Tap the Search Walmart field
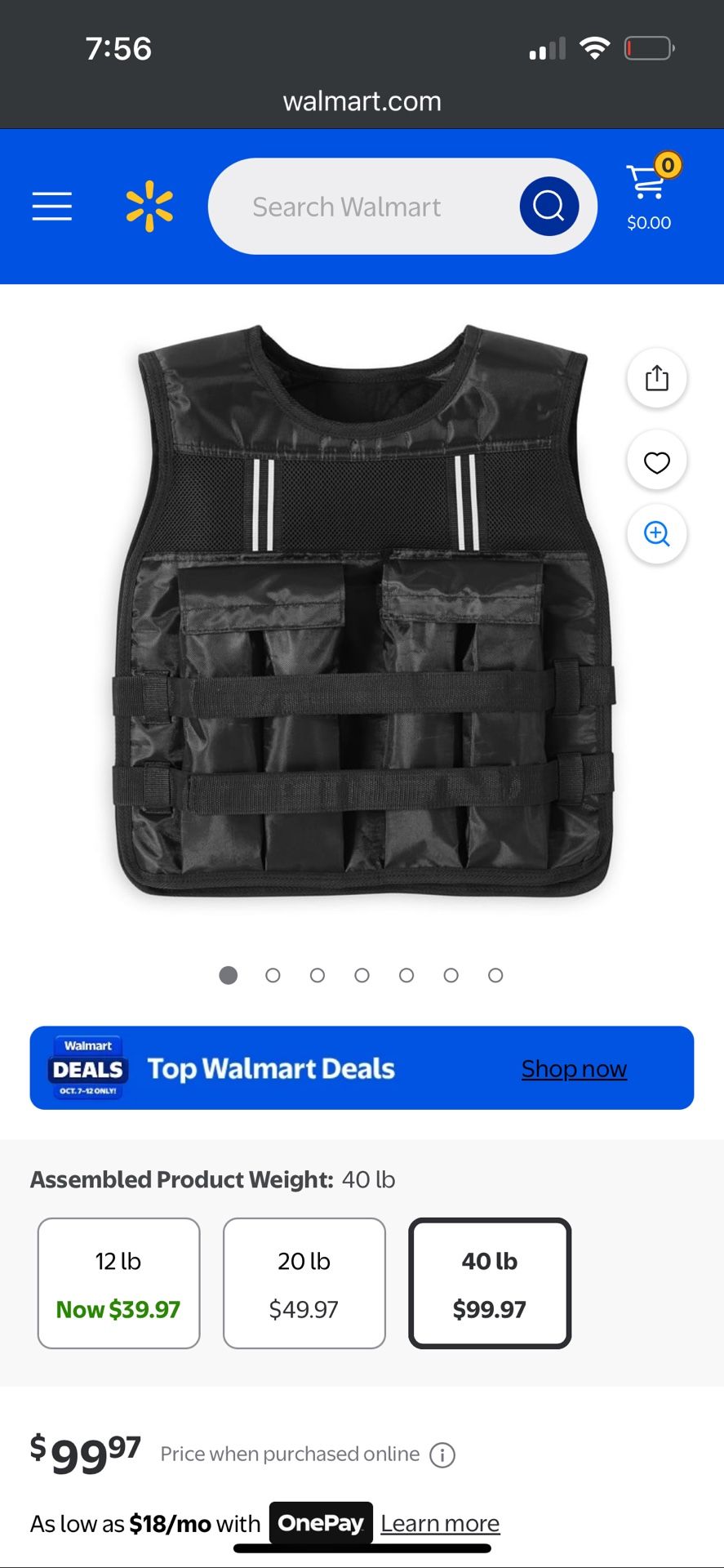The image size is (724, 1568). coord(359,207)
